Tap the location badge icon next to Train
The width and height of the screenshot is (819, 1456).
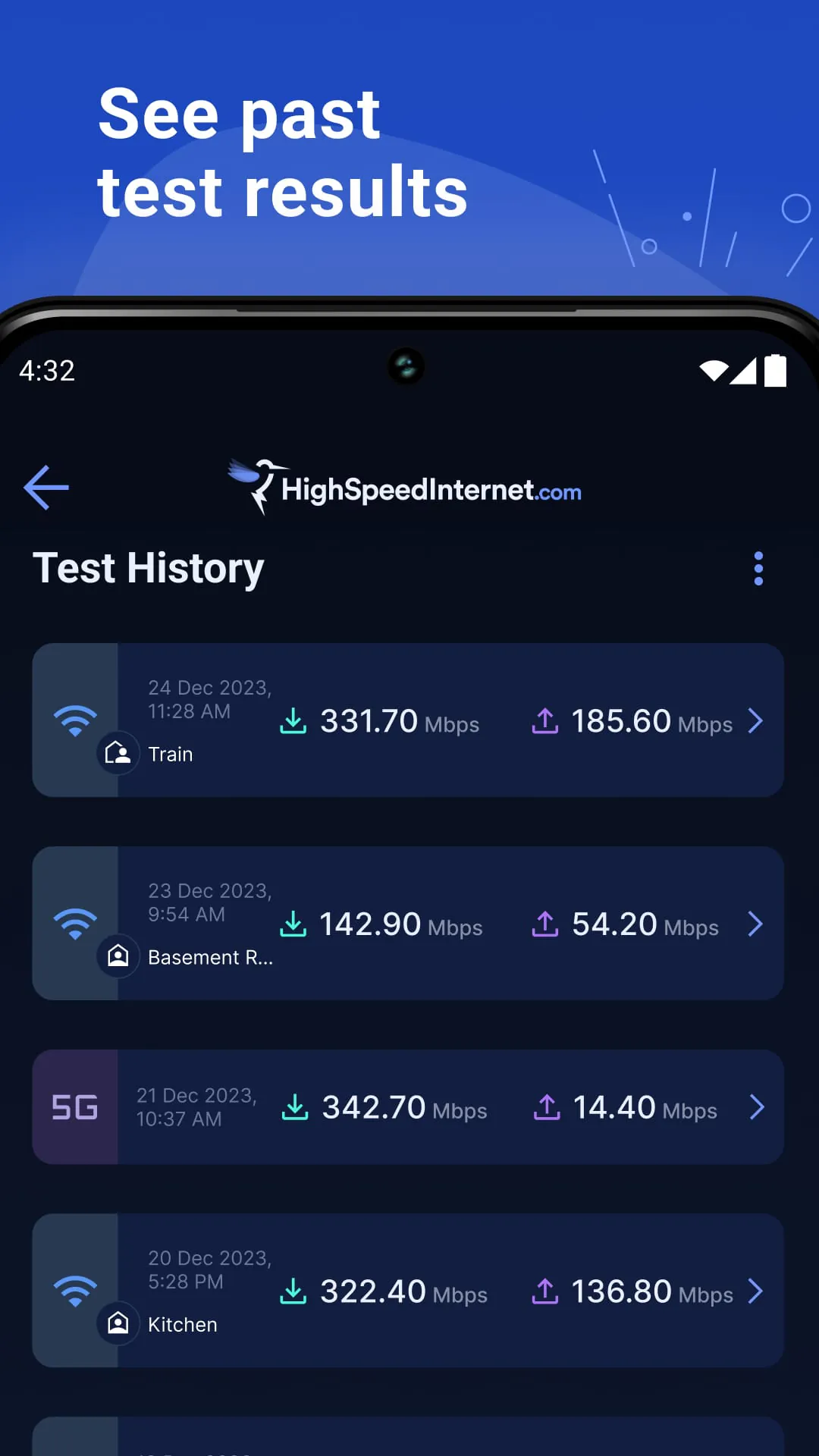[x=118, y=754]
